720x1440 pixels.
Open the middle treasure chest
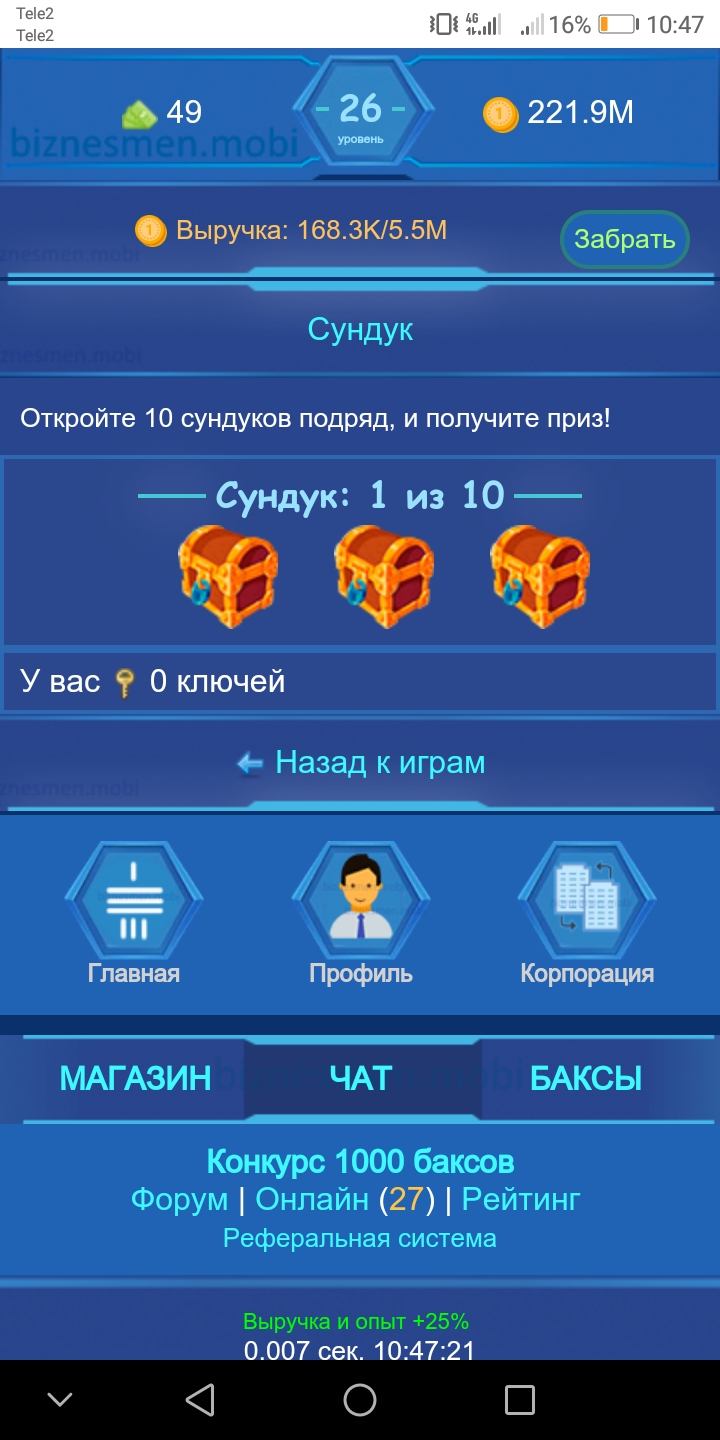(383, 578)
